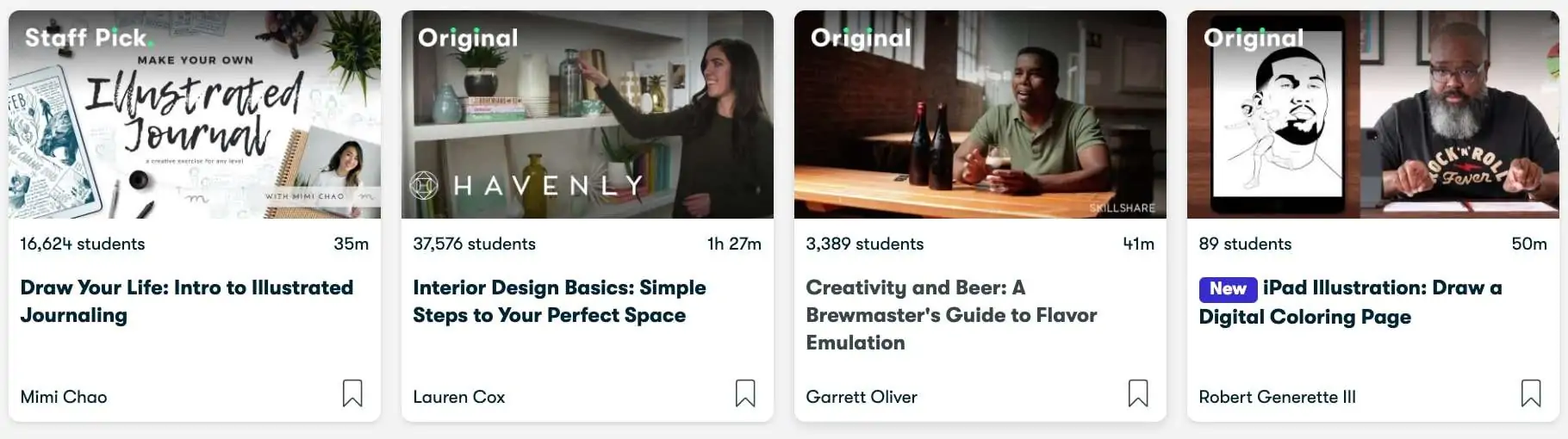View Garrett Oliver's profile
1568x439 pixels.
(861, 397)
